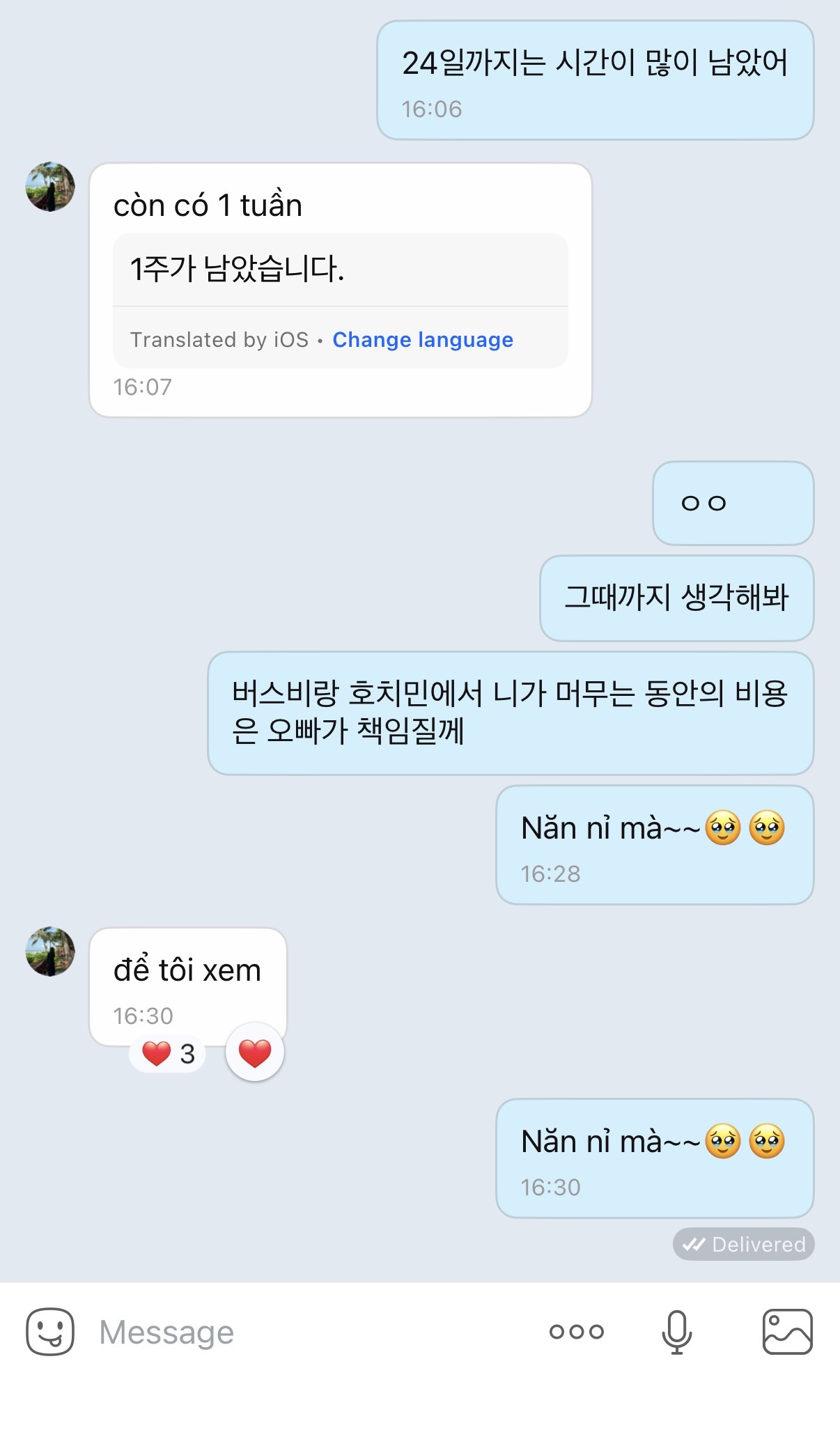
Task: Open the photo gallery attachment
Action: click(787, 1332)
